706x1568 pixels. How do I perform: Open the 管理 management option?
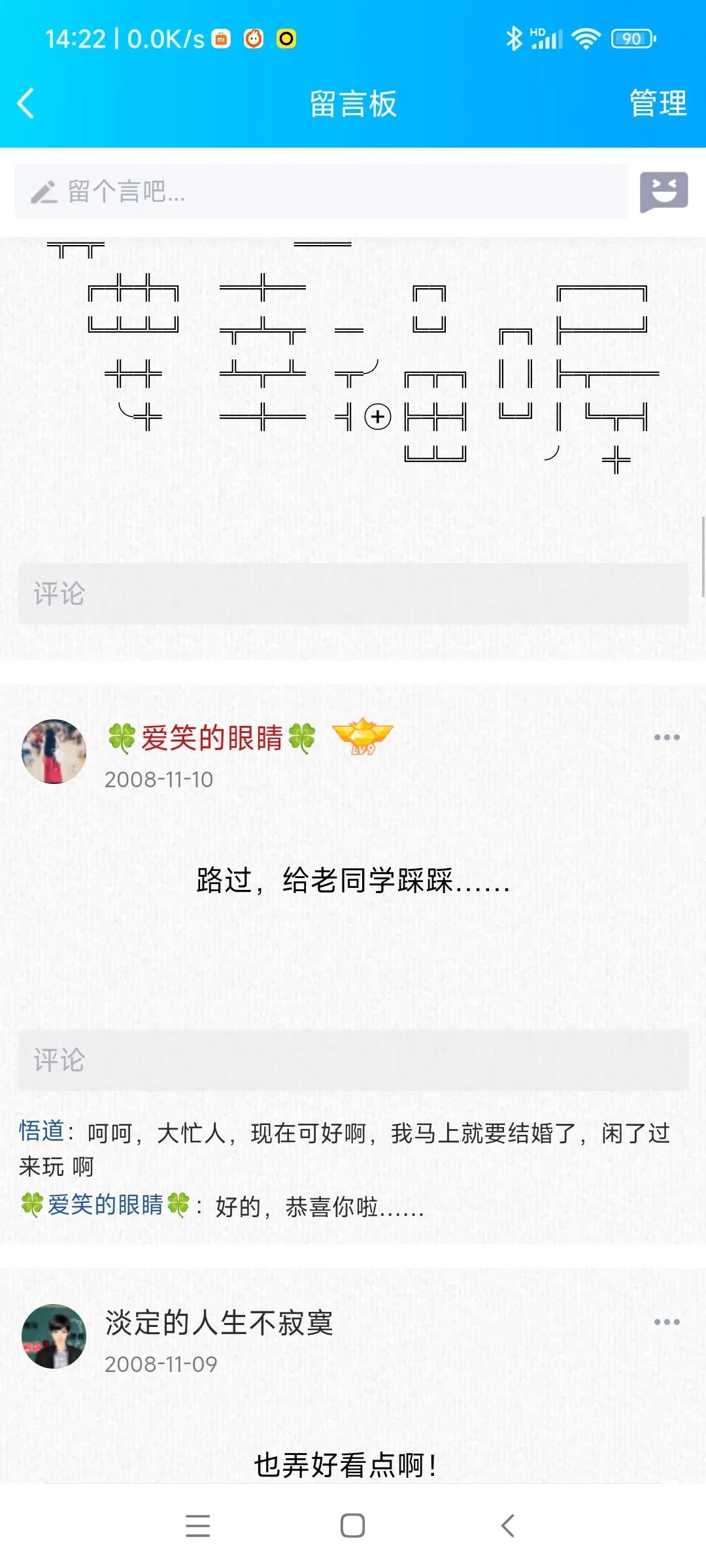[657, 103]
